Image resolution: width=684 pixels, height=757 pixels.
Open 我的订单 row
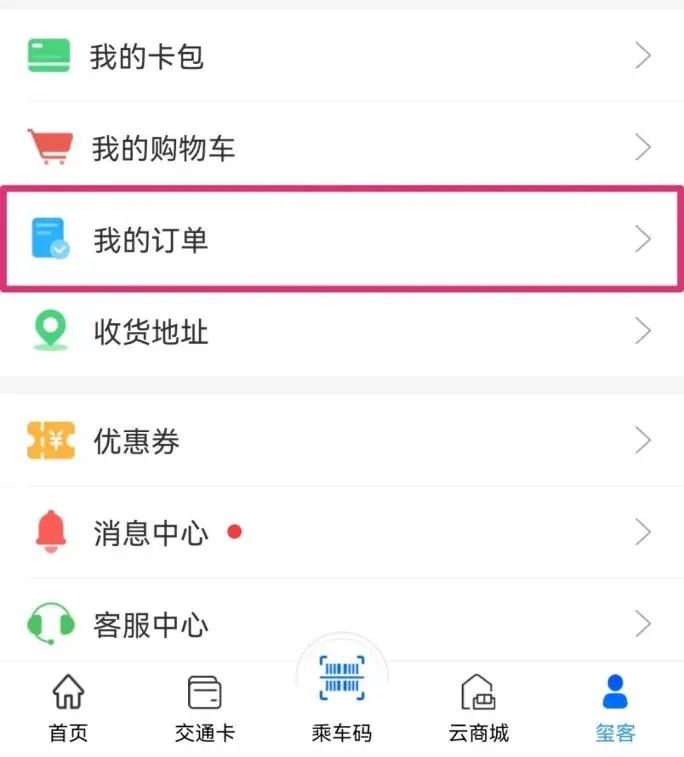(x=342, y=240)
